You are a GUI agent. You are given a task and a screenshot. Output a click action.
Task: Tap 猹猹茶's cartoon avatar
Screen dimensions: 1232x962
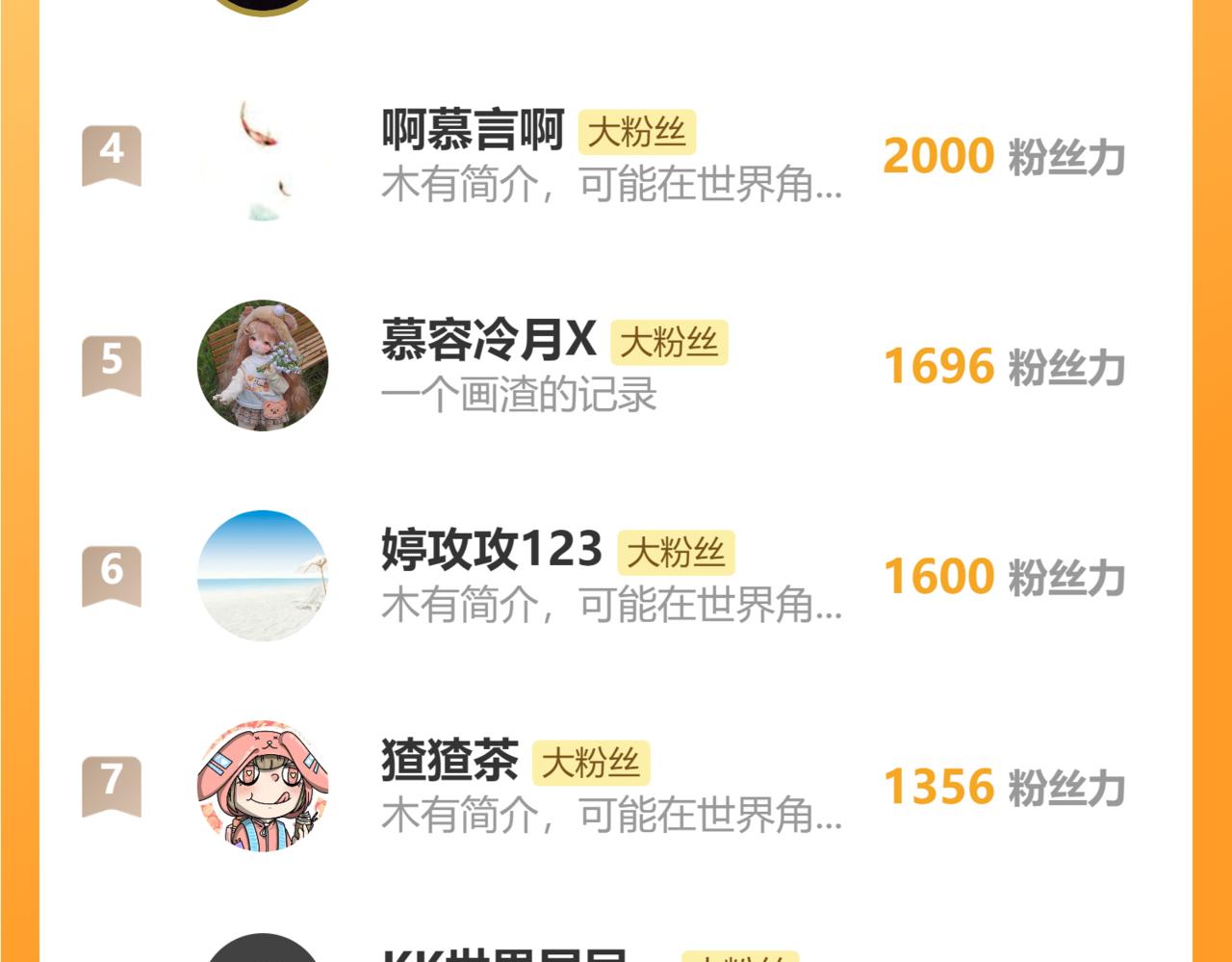click(x=263, y=786)
